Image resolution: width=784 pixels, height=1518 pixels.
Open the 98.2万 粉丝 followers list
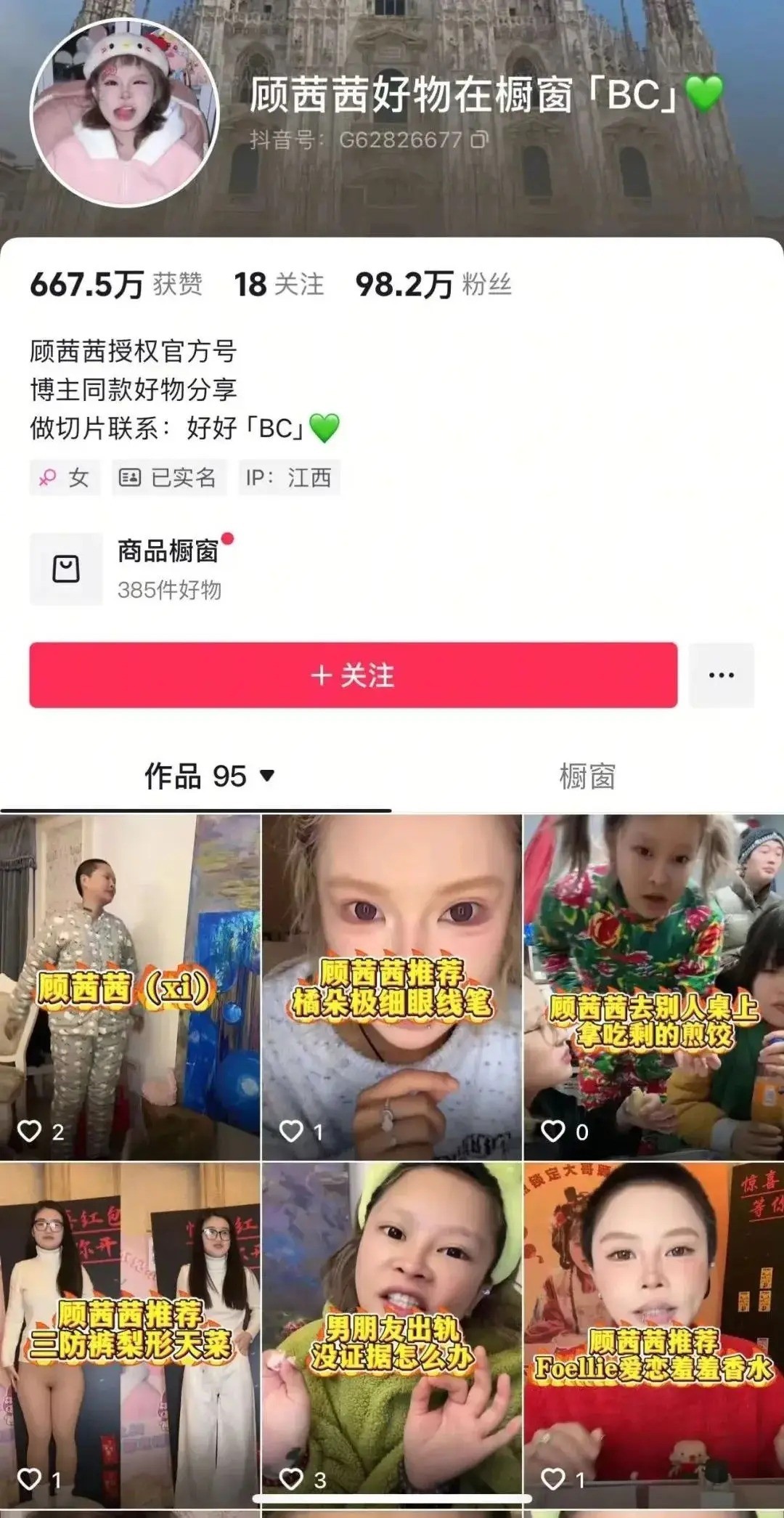pos(433,284)
